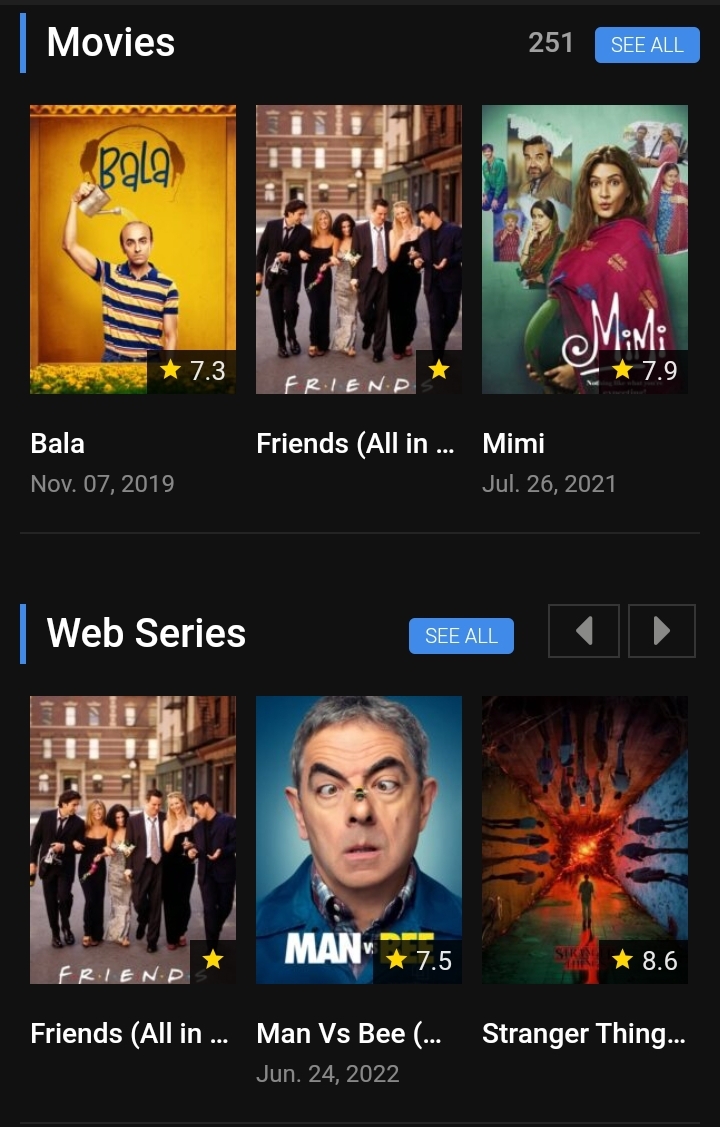See all titles in the Movies section
This screenshot has height=1127, width=720.
pyautogui.click(x=646, y=45)
